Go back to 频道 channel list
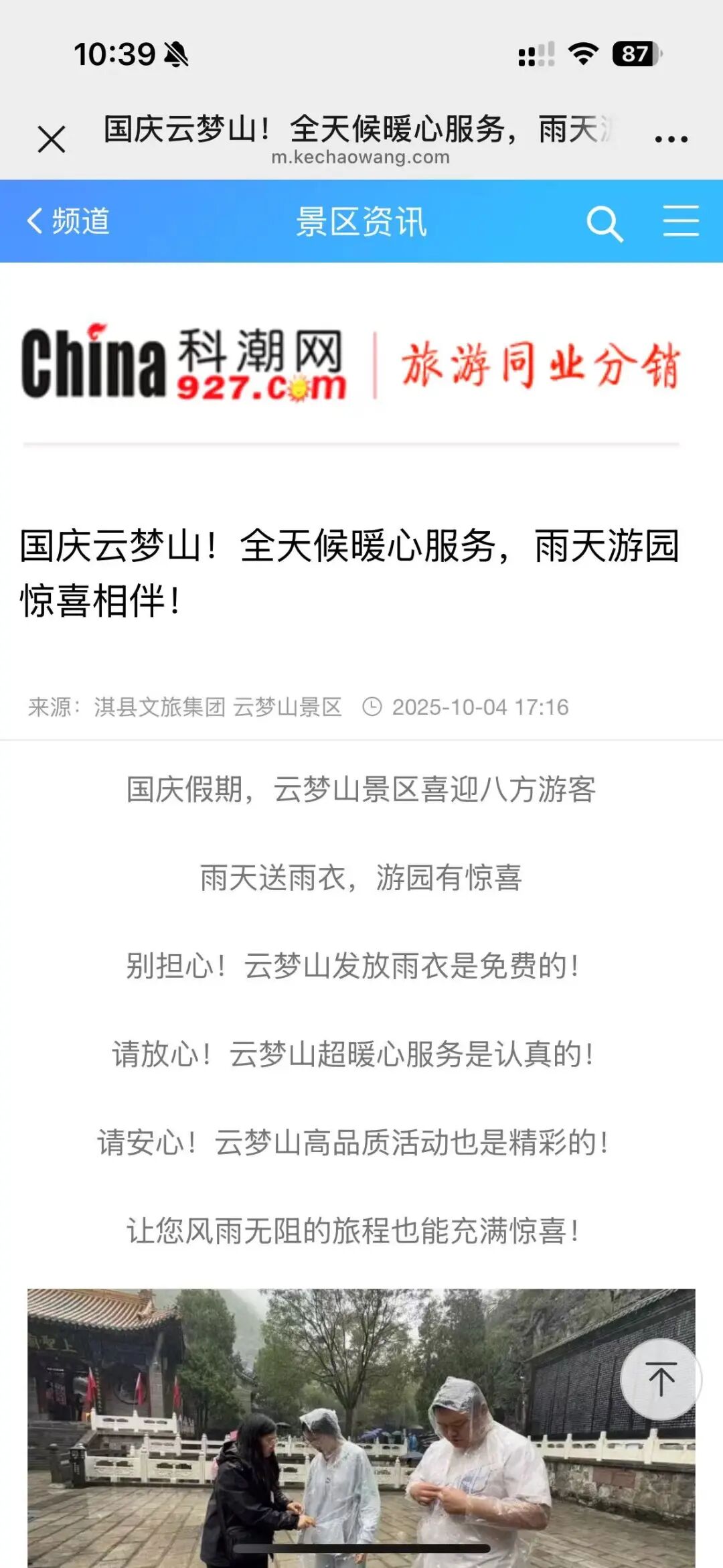 coord(68,221)
